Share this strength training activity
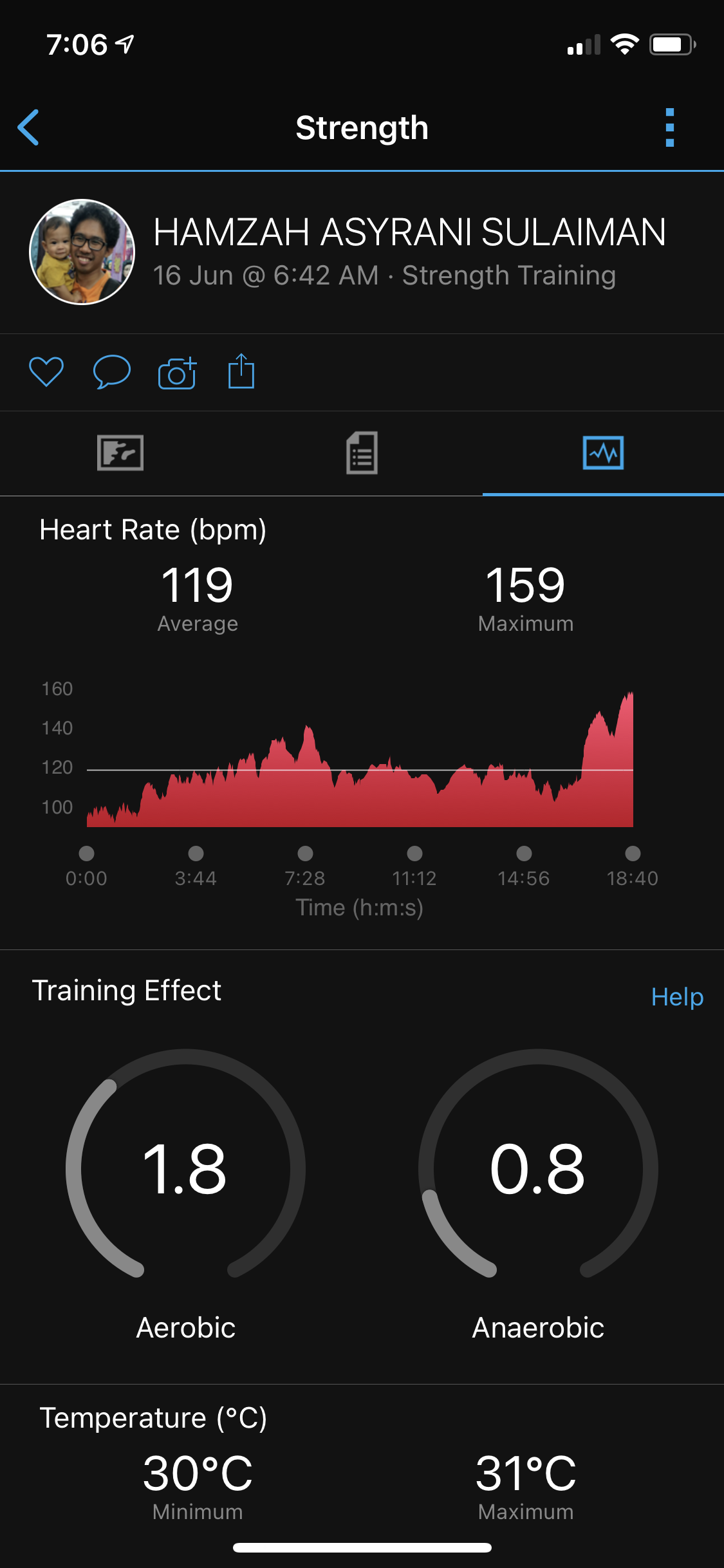Viewport: 724px width, 1568px height. [x=241, y=371]
